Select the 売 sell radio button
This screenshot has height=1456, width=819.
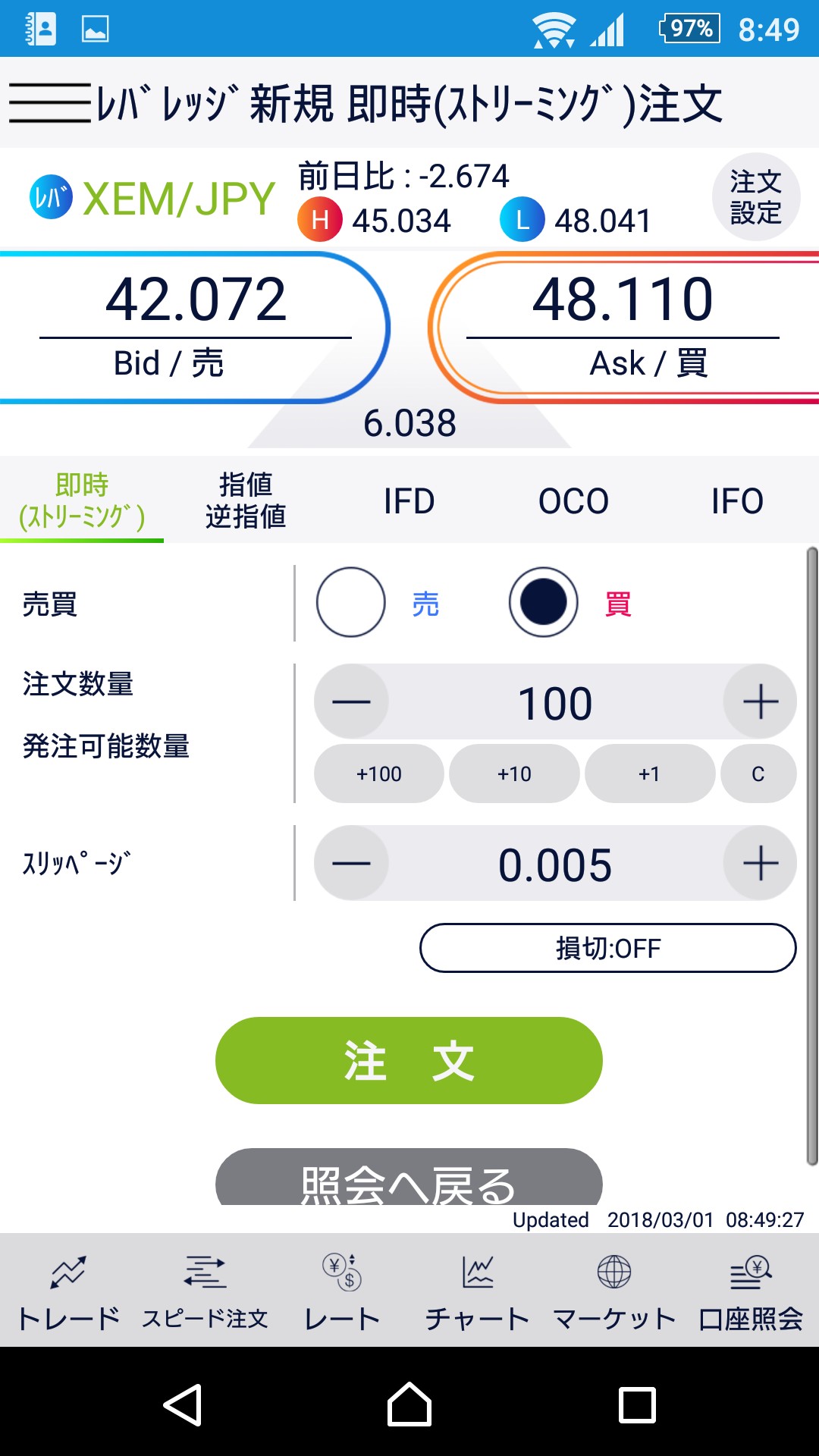pos(351,602)
